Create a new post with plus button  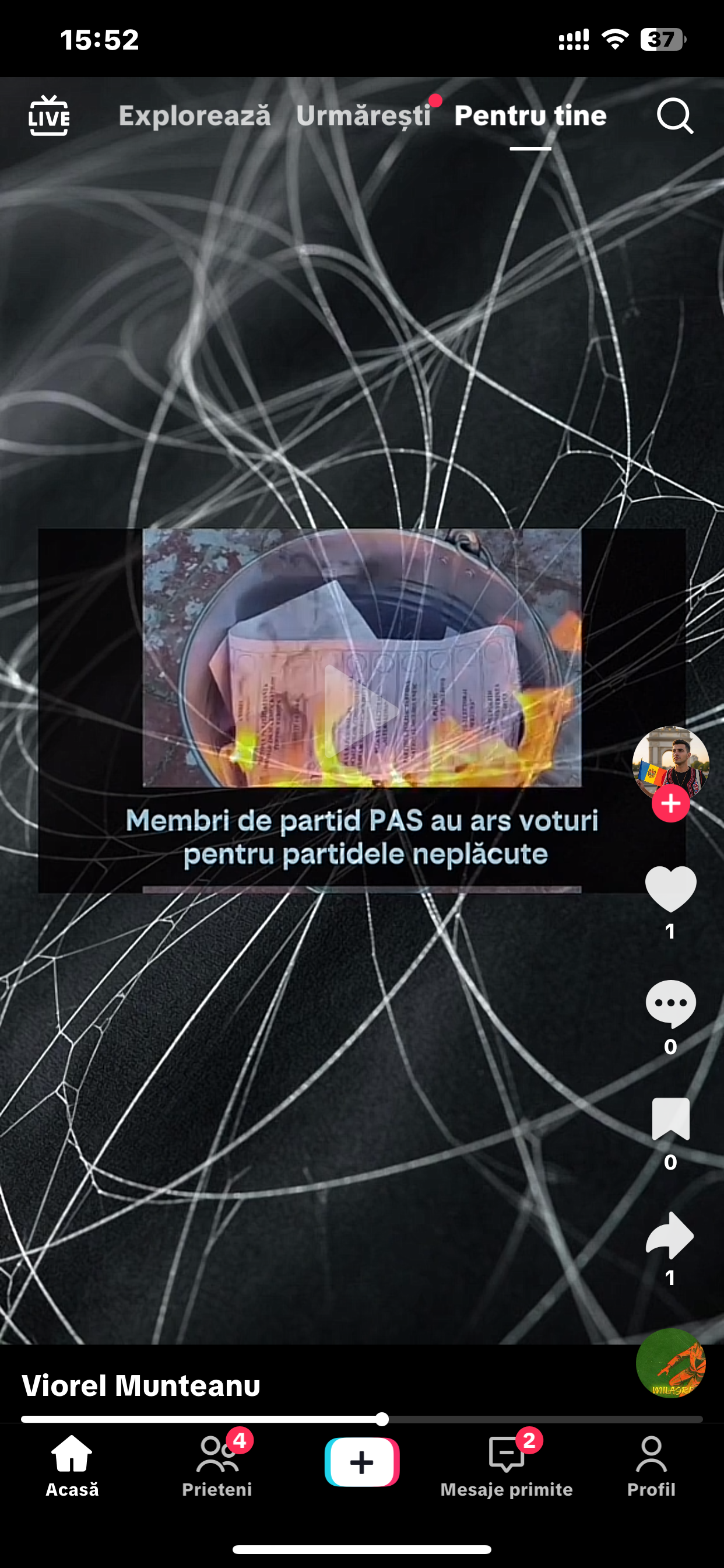[362, 1462]
